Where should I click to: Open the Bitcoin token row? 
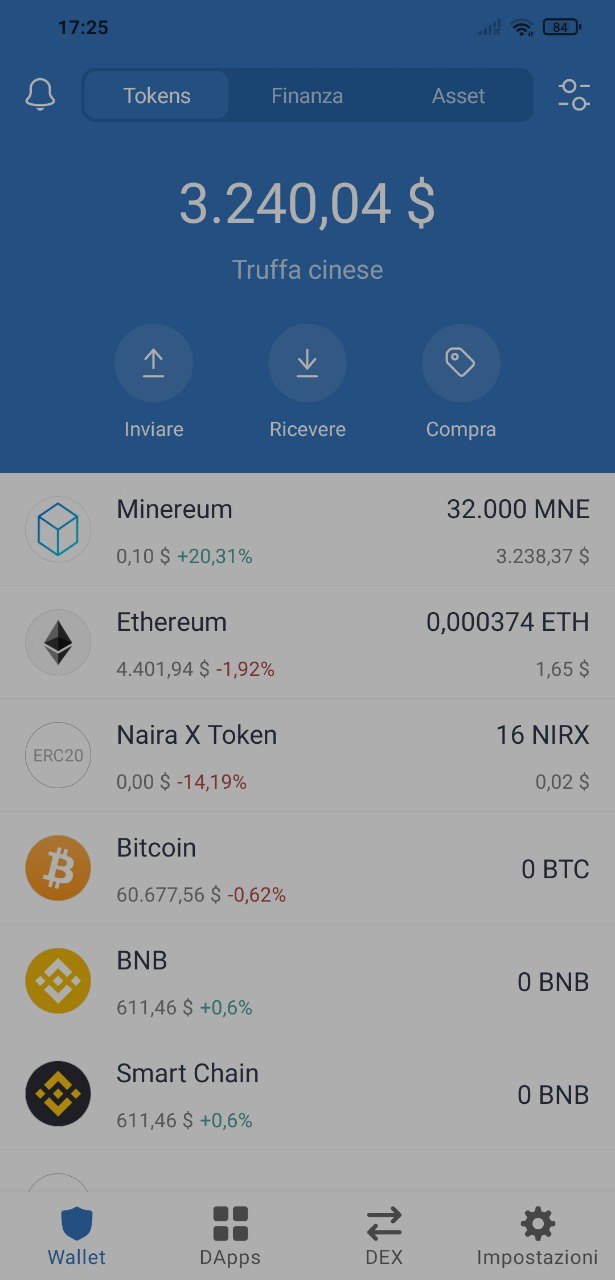307,869
